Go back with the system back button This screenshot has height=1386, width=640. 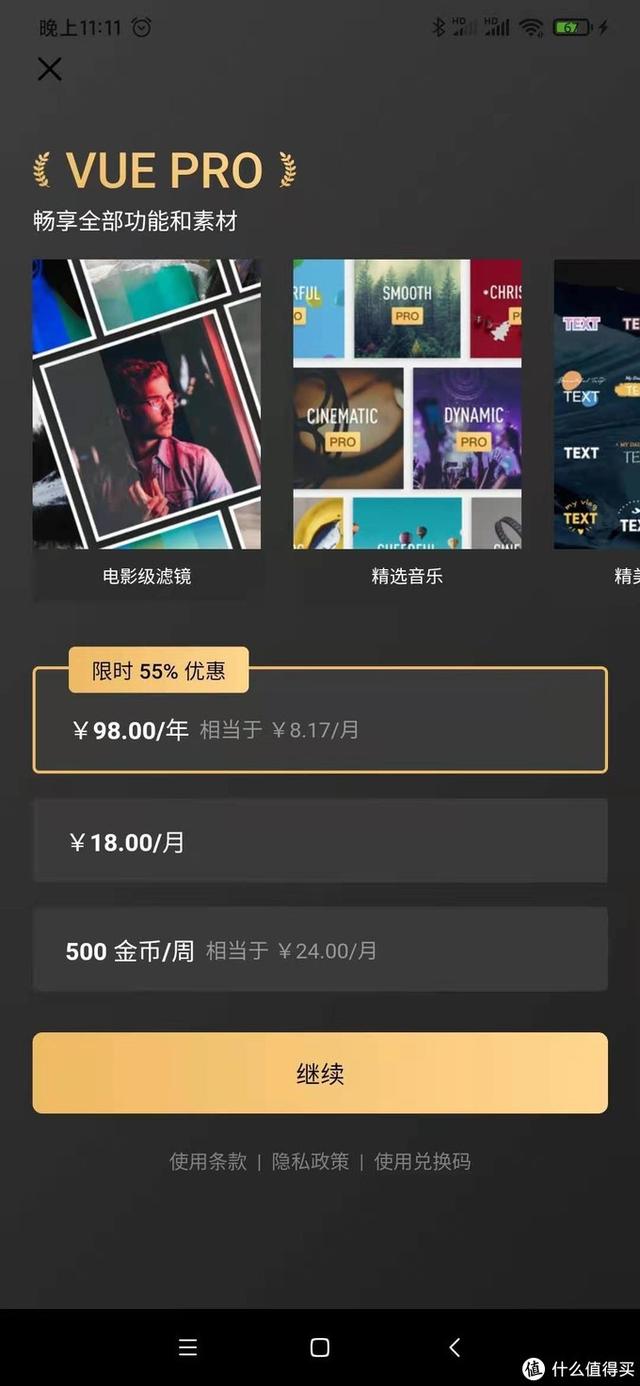454,1347
